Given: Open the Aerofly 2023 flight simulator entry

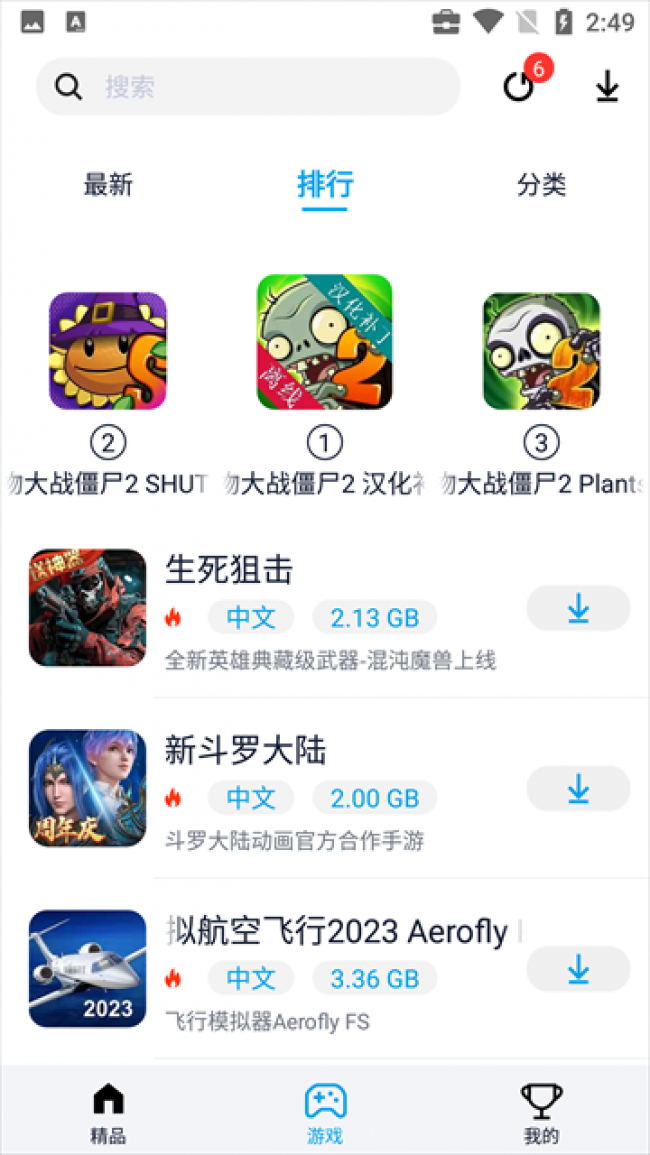Looking at the screenshot, I should 340,931.
